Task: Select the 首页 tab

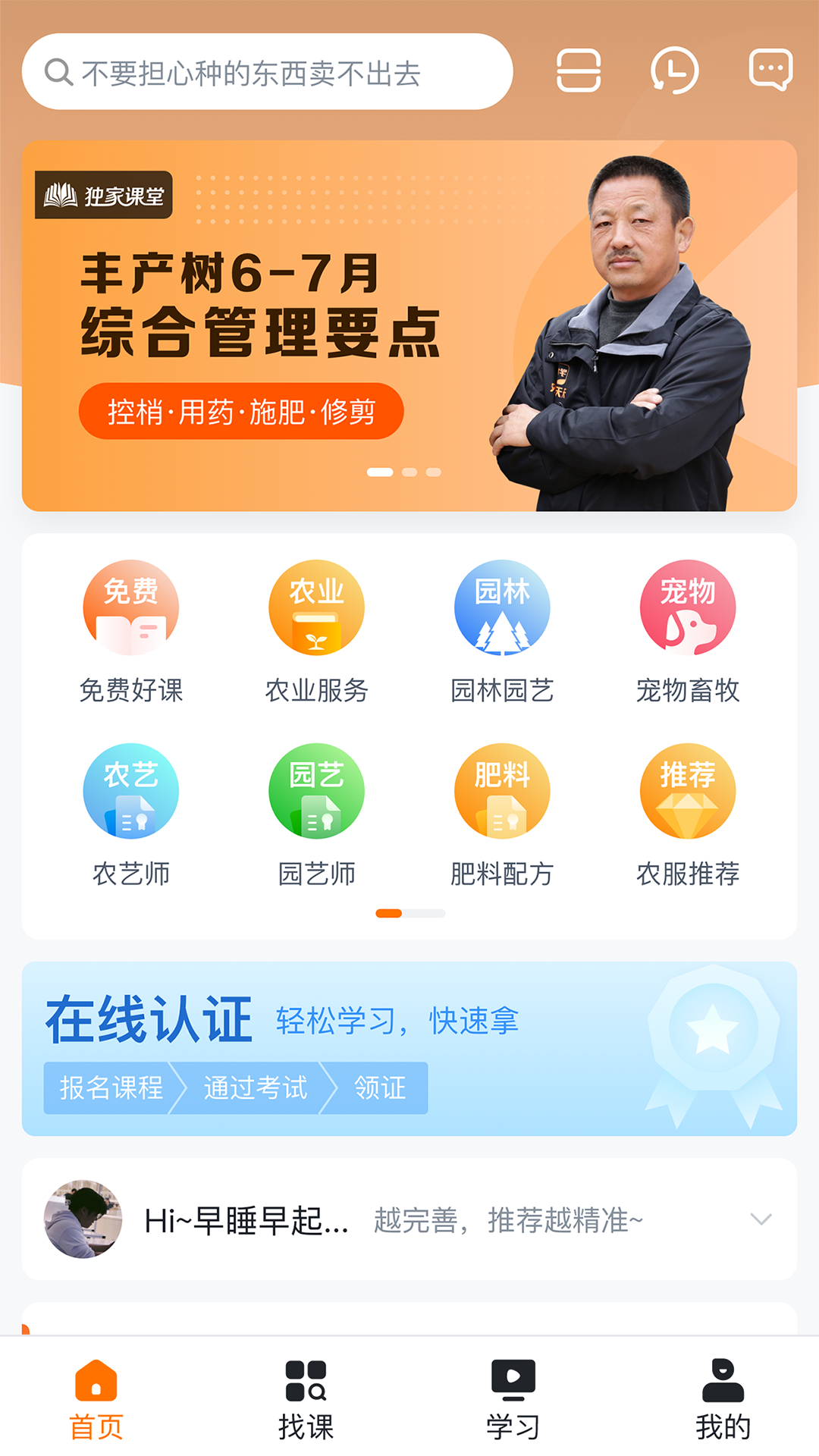Action: click(96, 1401)
